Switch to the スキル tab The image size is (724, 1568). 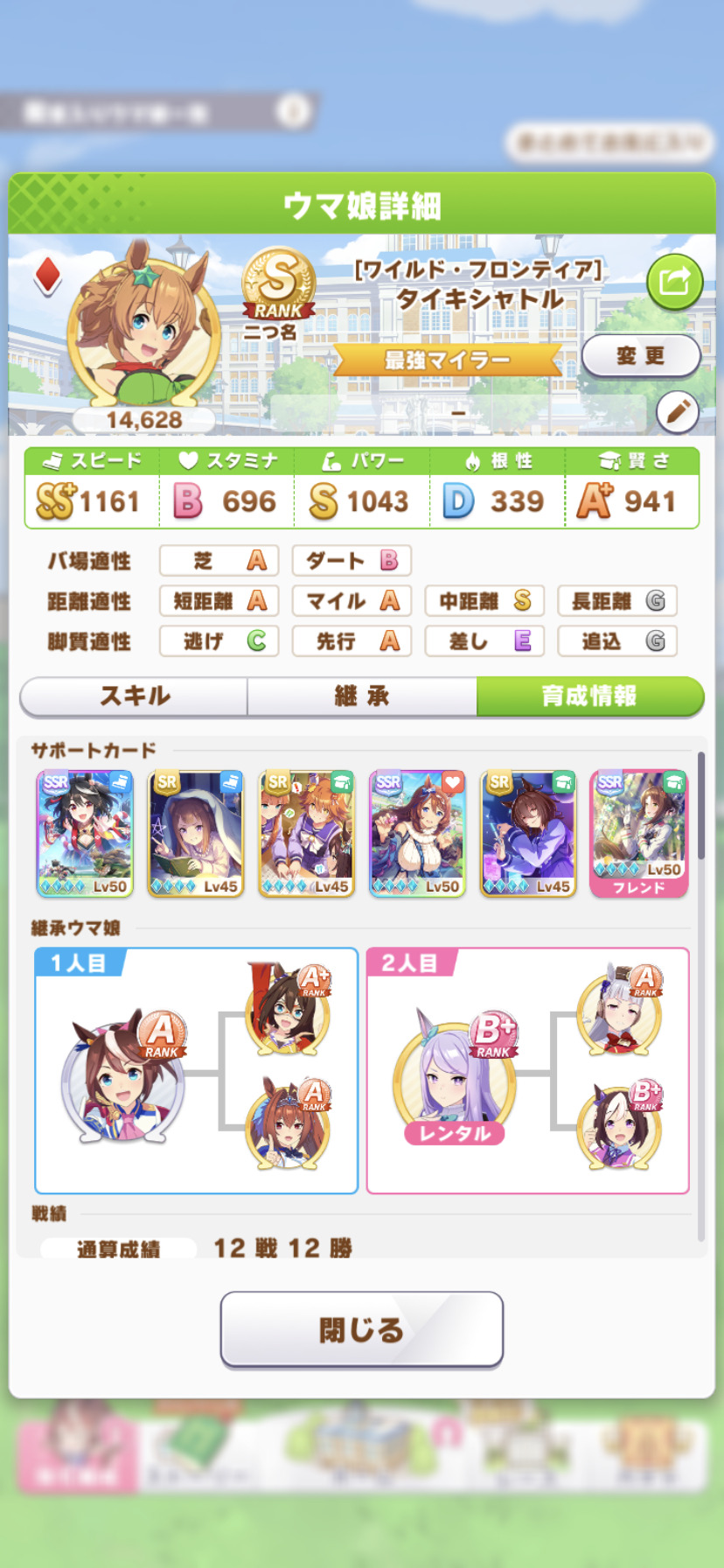pyautogui.click(x=135, y=696)
